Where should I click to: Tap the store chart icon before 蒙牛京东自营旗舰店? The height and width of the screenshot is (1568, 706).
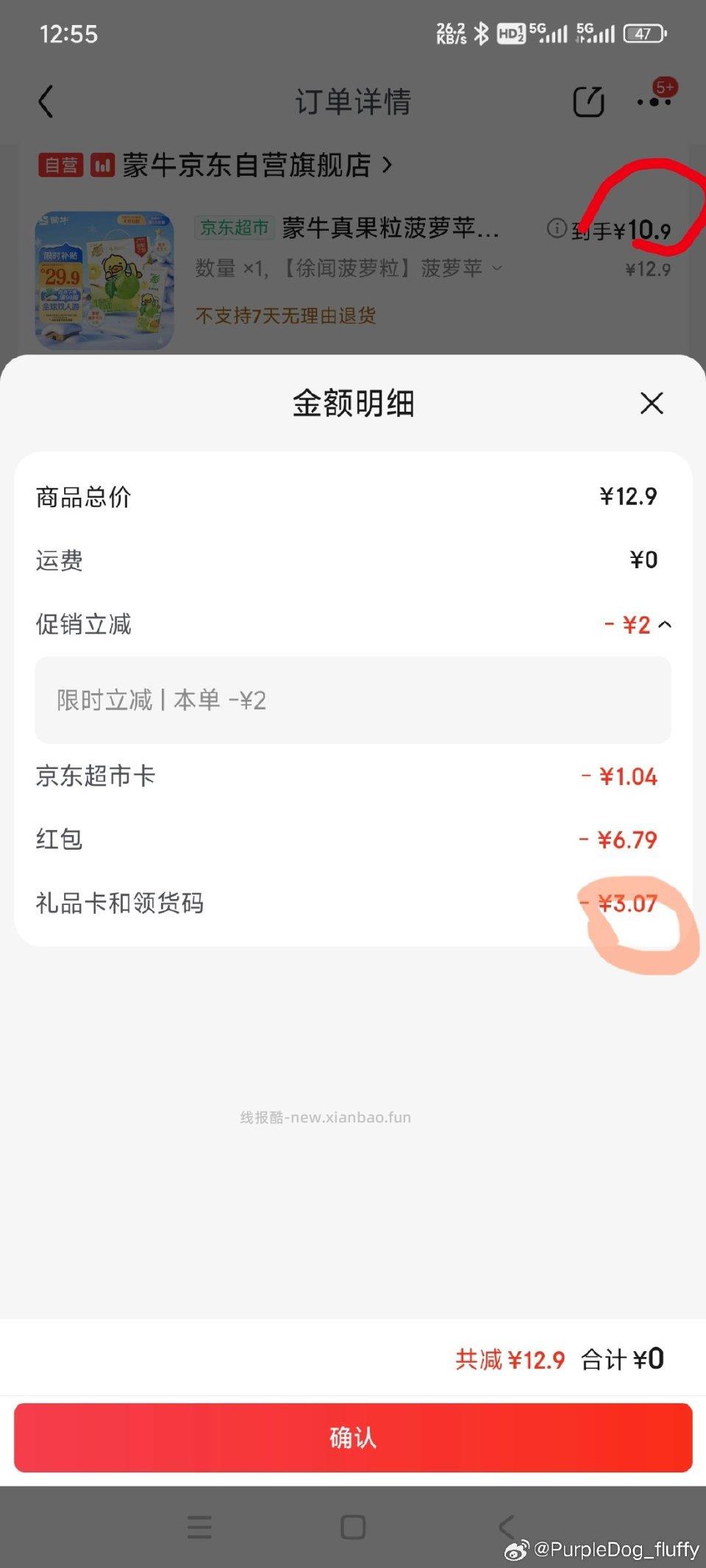pos(103,166)
